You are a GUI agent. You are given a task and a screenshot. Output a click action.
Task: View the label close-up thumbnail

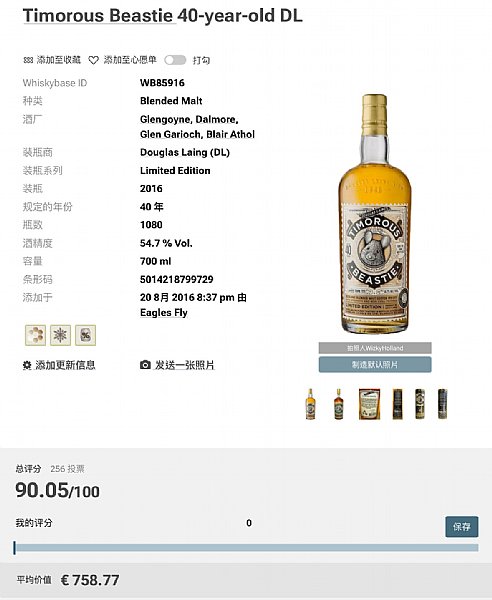[x=369, y=404]
